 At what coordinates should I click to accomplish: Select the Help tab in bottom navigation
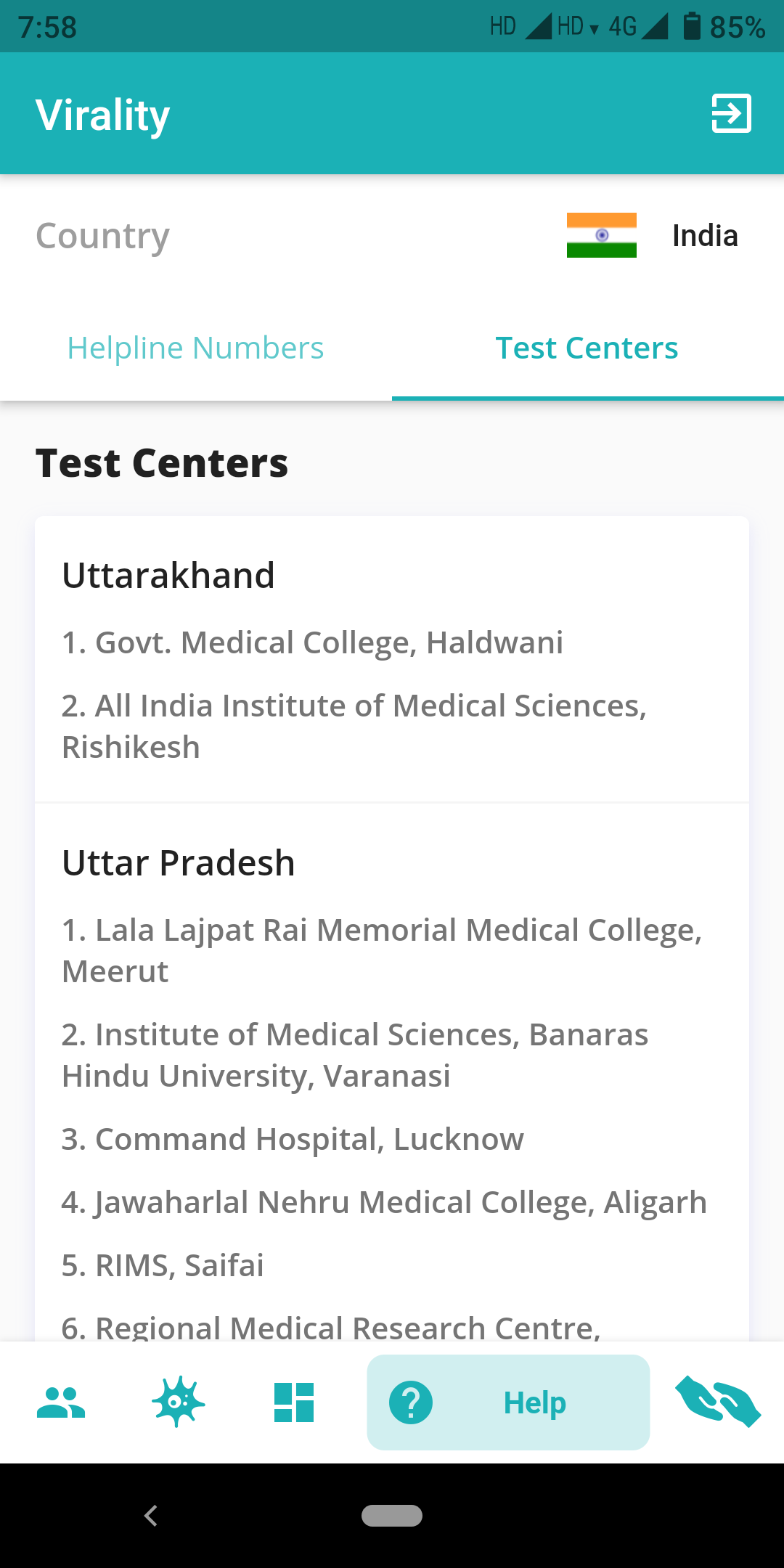click(508, 1402)
